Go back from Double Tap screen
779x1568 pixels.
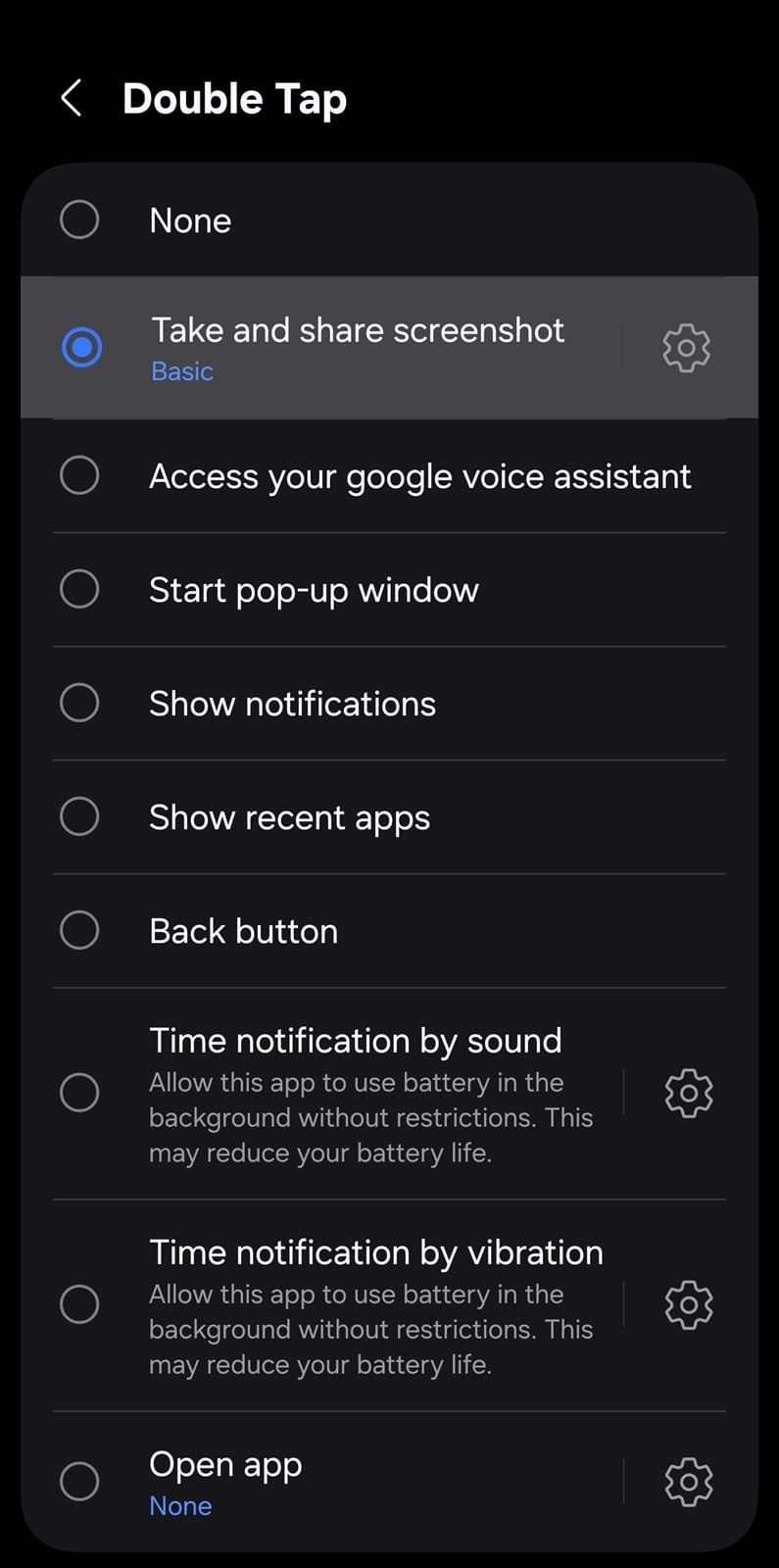[72, 99]
